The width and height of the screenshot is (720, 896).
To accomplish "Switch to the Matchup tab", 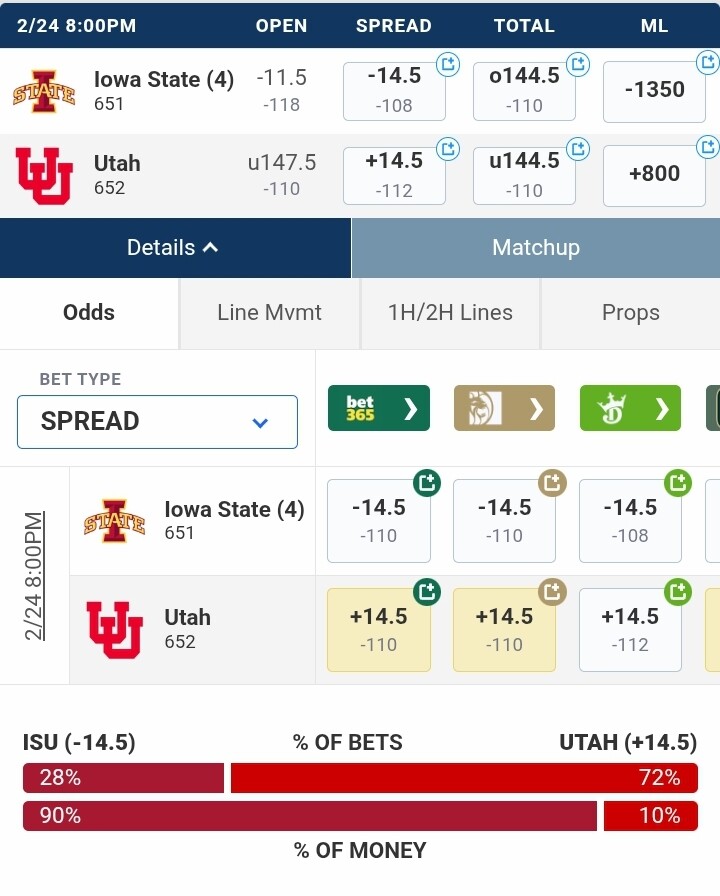I will click(x=535, y=248).
